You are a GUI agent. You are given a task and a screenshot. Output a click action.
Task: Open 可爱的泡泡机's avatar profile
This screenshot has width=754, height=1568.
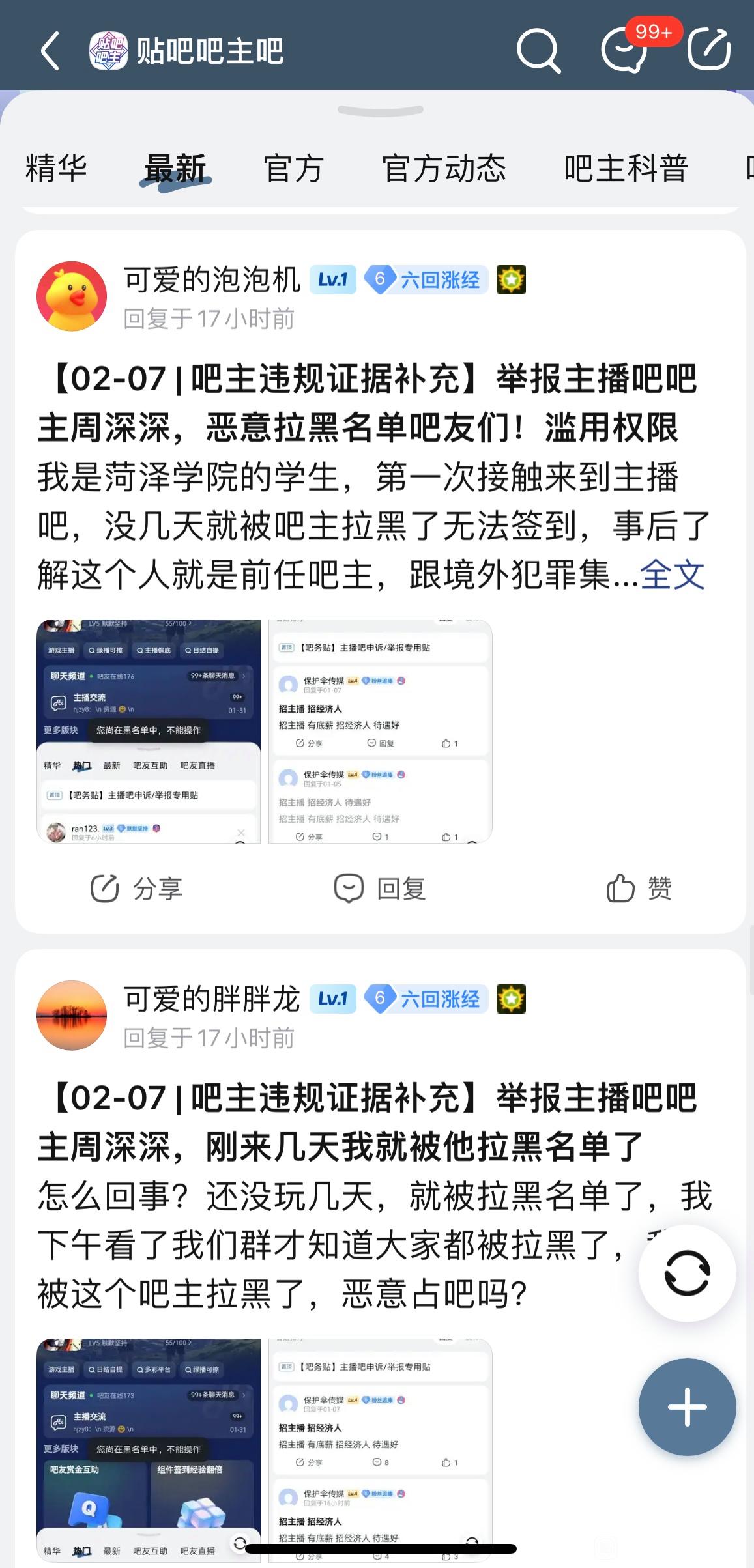[x=72, y=296]
